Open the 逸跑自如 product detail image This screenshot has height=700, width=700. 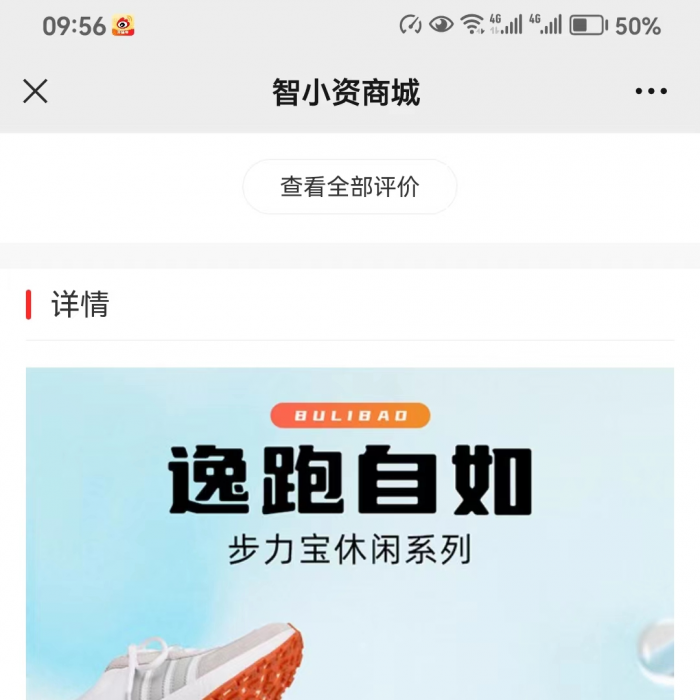click(349, 530)
